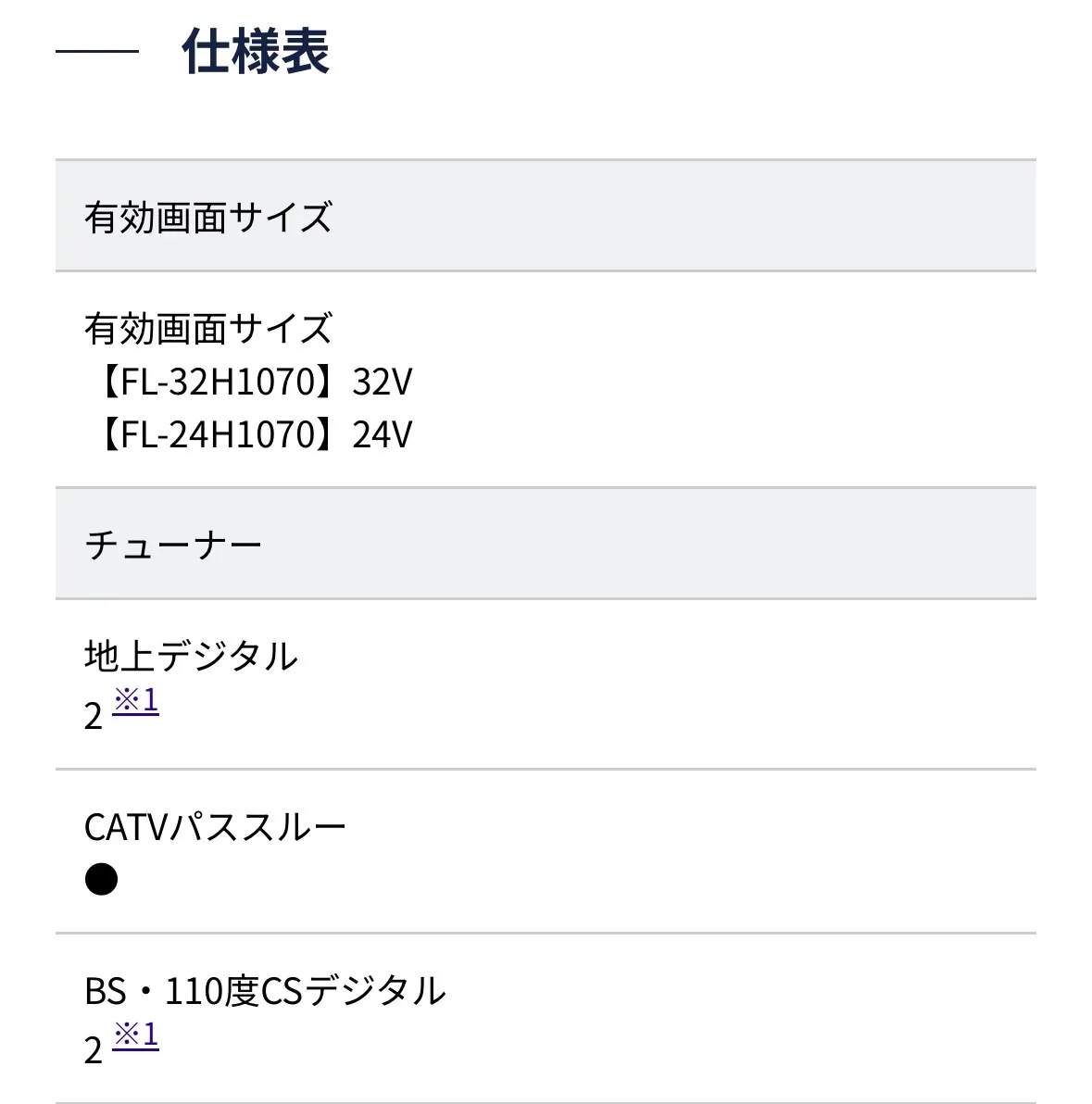This screenshot has height=1104, width=1092.
Task: Open the ※1 footnote under 地上デジタル
Action: (x=136, y=700)
